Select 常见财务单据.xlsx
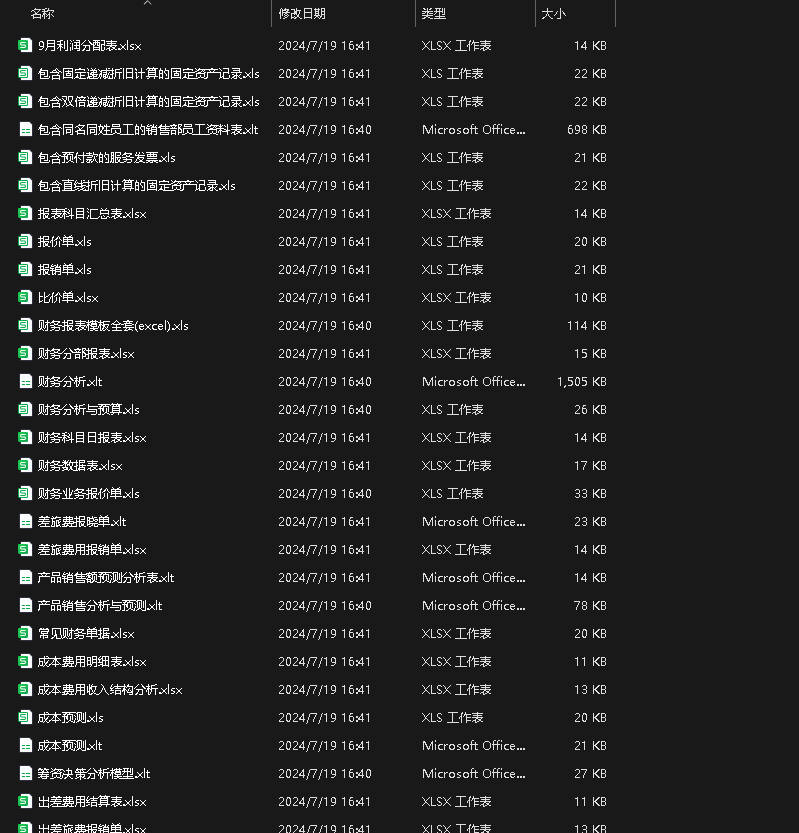The width and height of the screenshot is (799, 833). pyautogui.click(x=85, y=634)
